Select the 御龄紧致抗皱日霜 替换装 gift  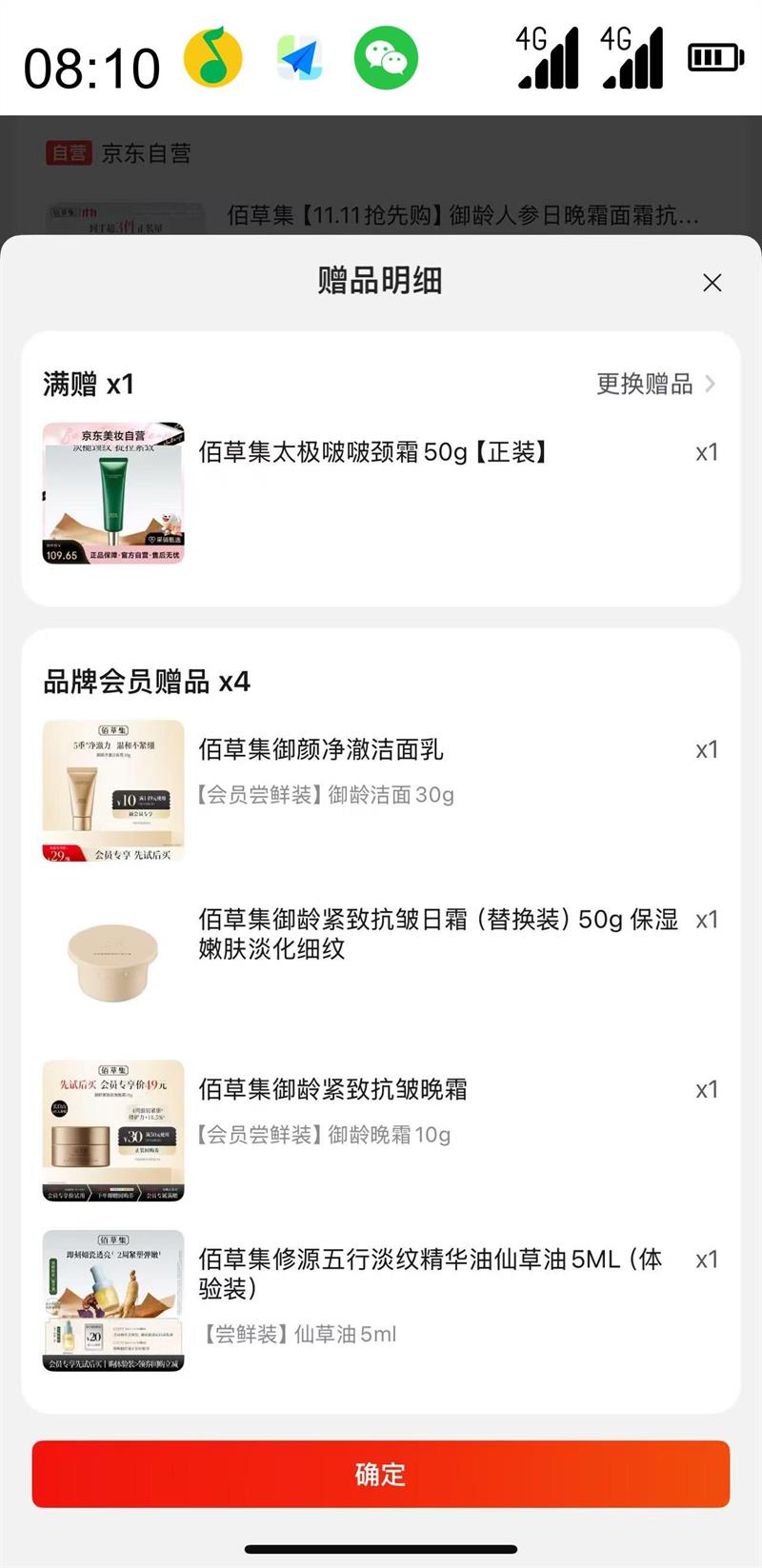437,933
